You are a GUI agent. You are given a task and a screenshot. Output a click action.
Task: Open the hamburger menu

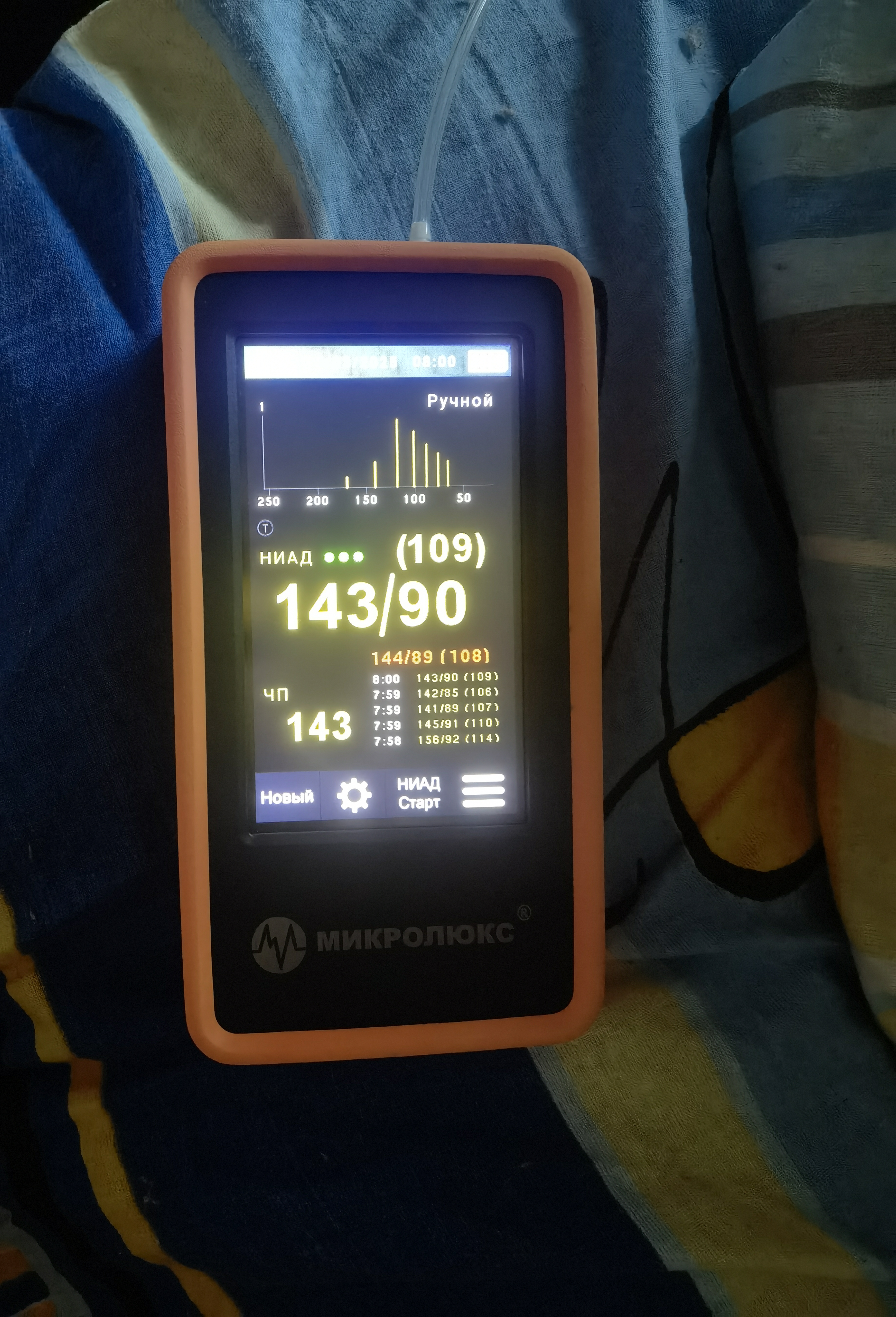point(483,790)
